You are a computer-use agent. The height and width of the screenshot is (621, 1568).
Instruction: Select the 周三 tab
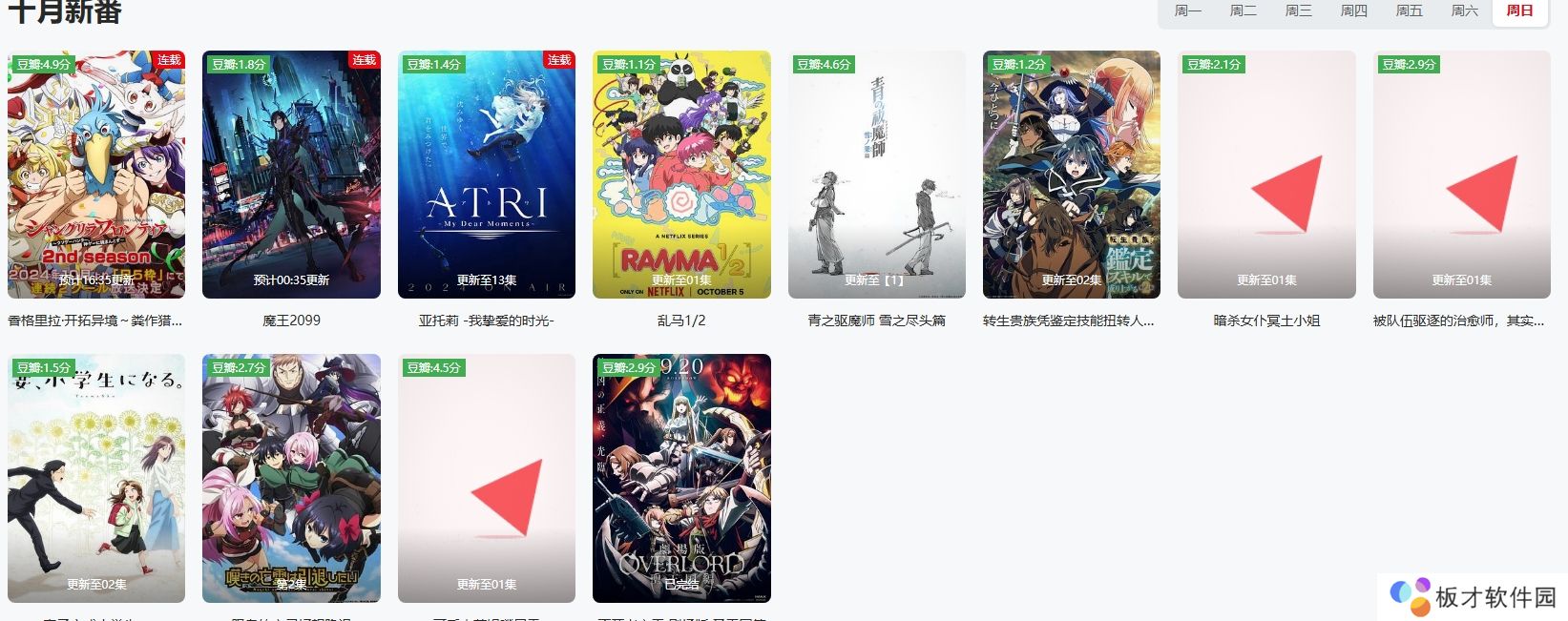[x=1298, y=11]
